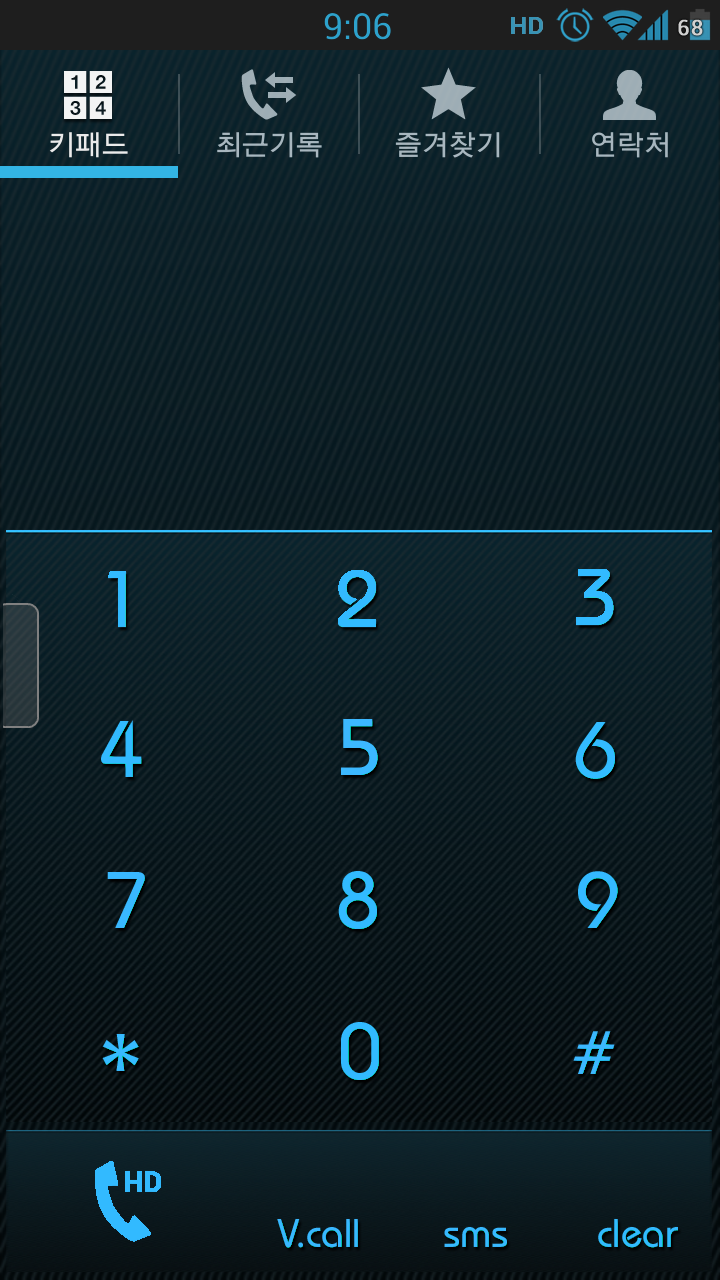This screenshot has width=720, height=1280.
Task: Dial digit 0
Action: point(359,1053)
